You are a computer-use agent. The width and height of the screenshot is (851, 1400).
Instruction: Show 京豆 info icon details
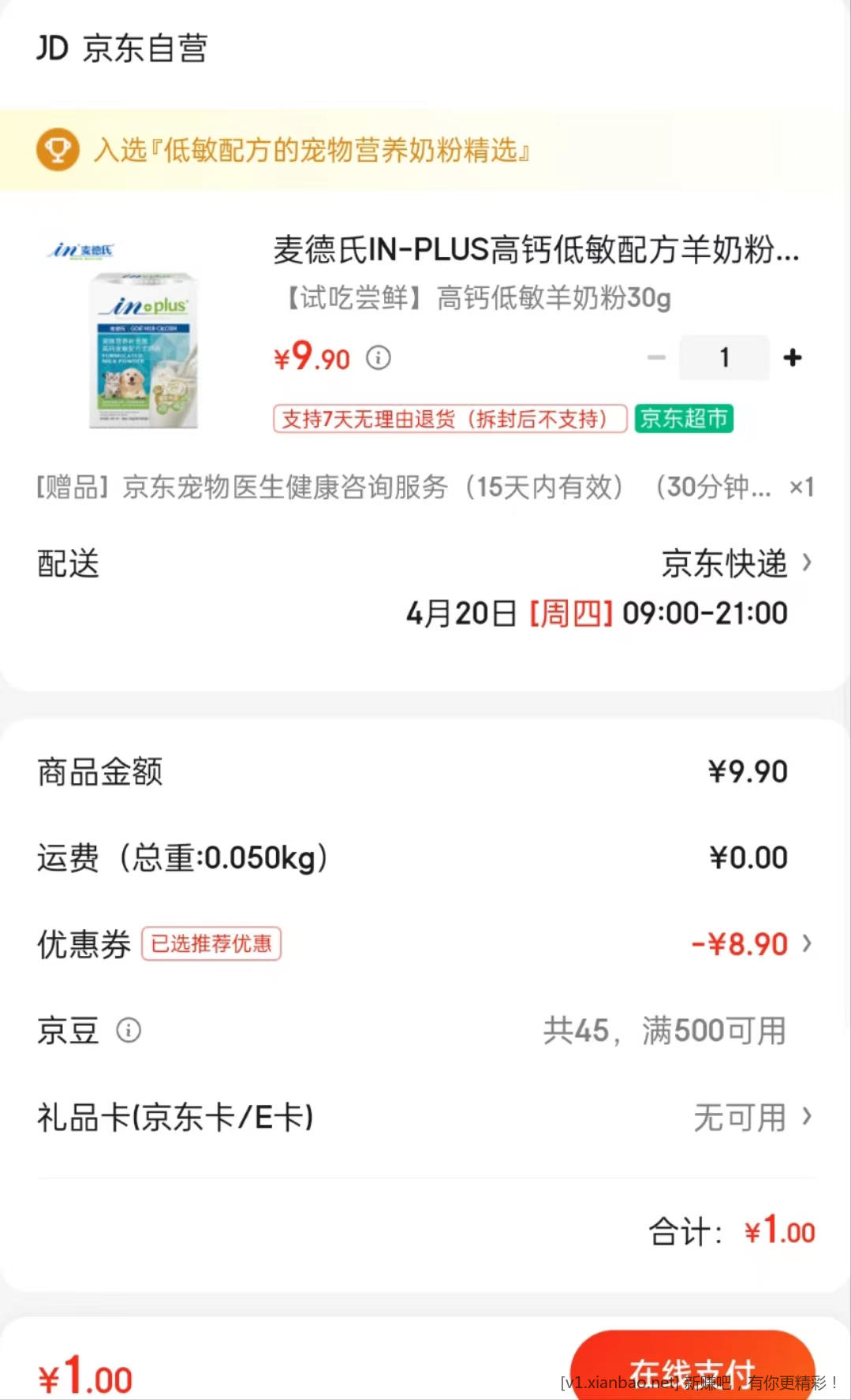coord(129,1030)
